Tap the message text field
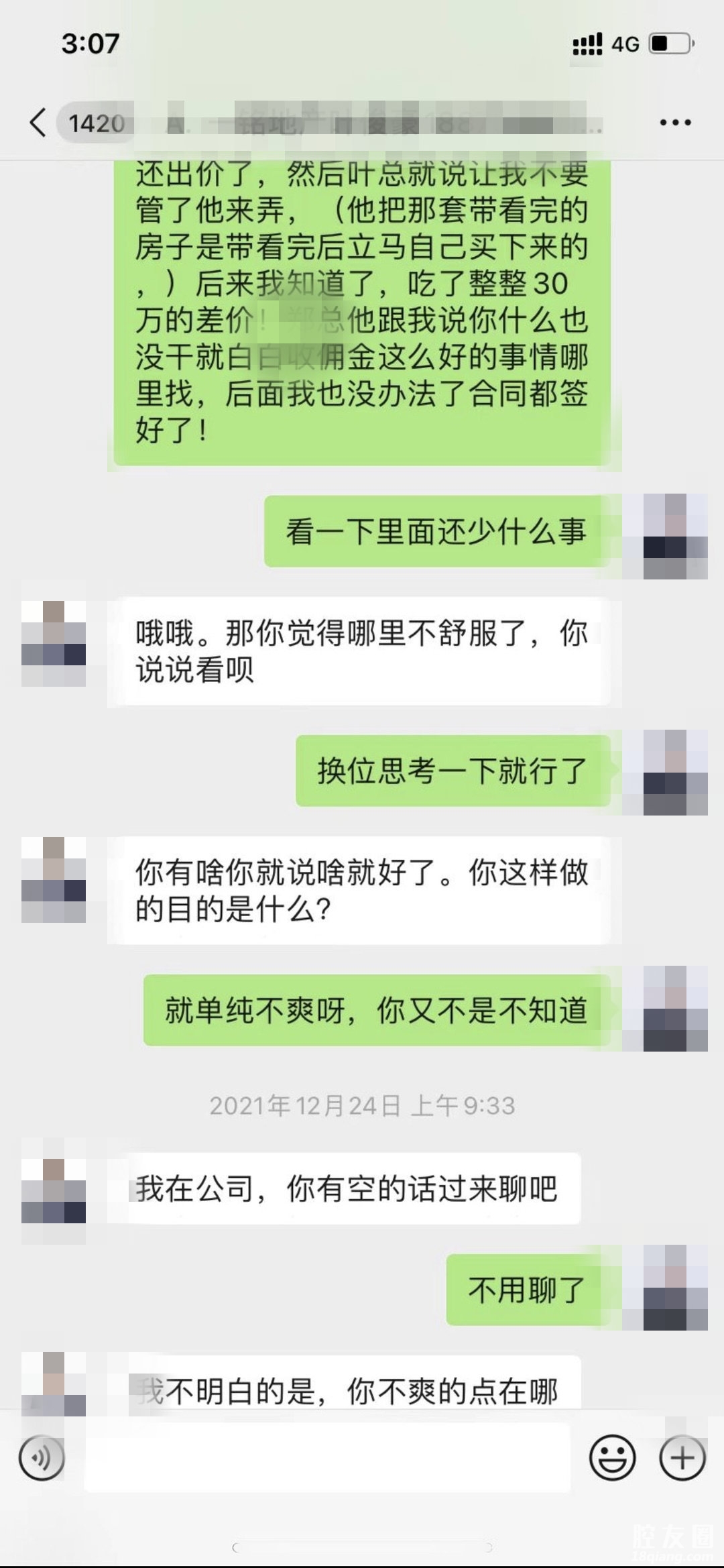The width and height of the screenshot is (724, 1568). pos(327,1457)
